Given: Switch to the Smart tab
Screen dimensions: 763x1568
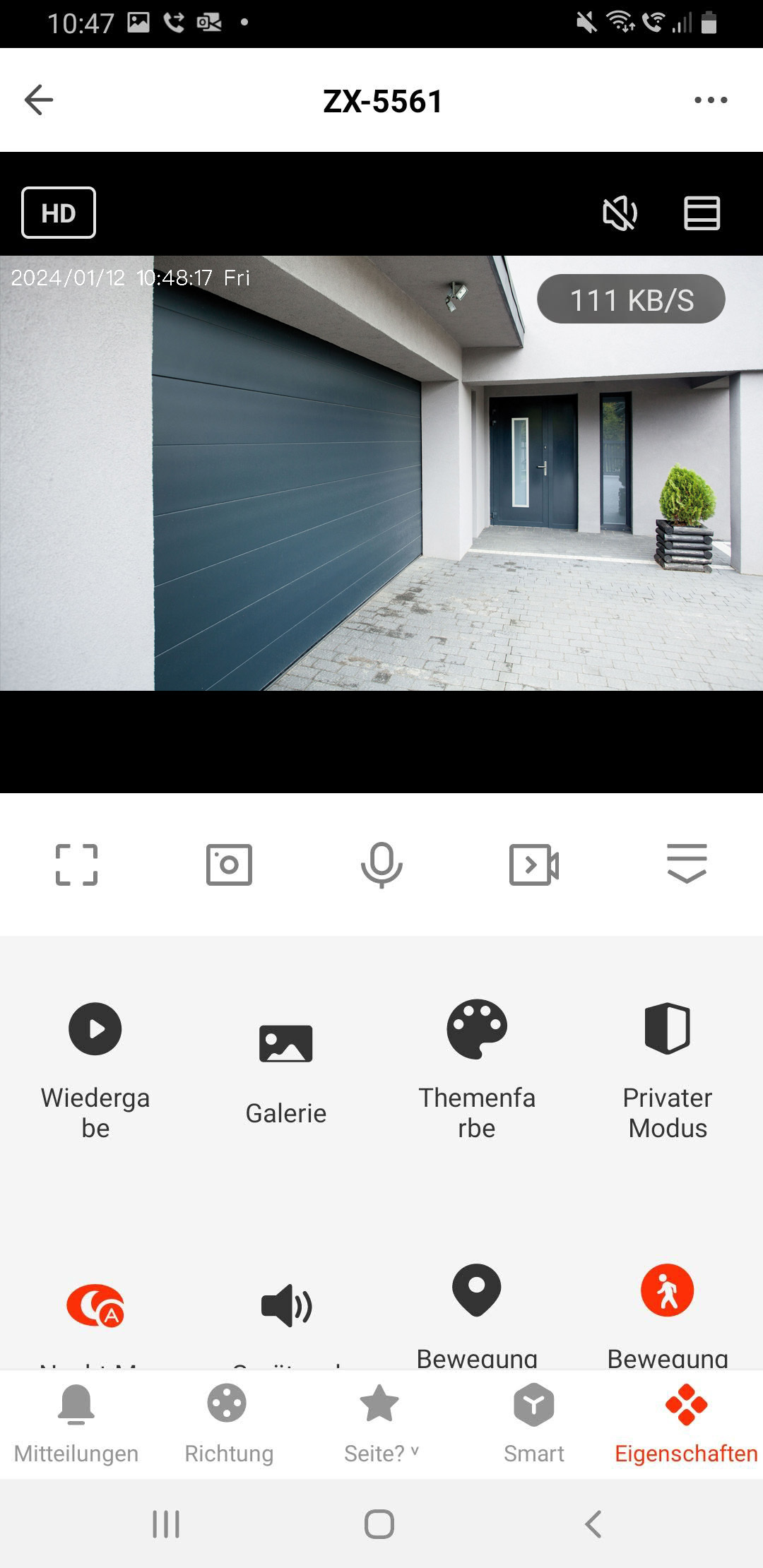Looking at the screenshot, I should click(x=534, y=1424).
